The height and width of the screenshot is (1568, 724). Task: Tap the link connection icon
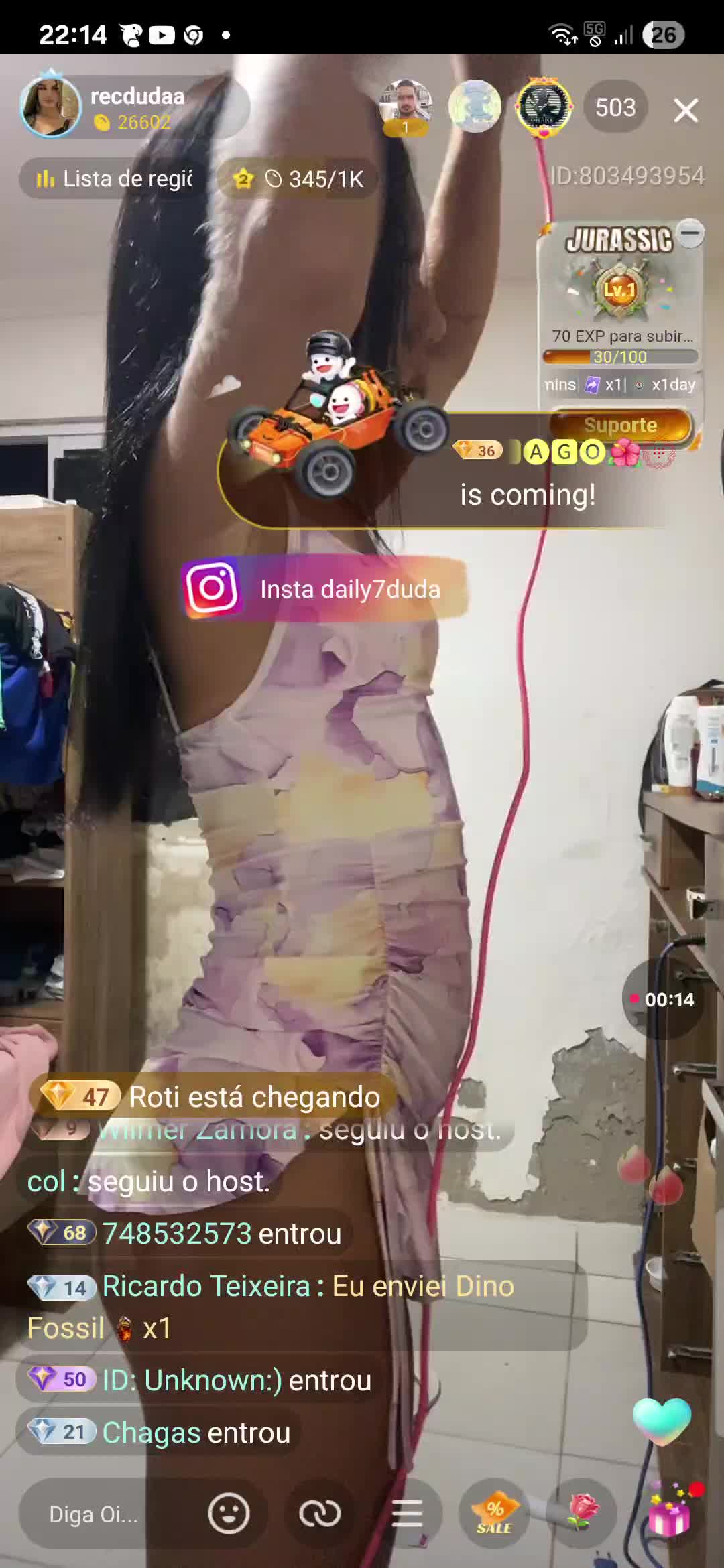[320, 1514]
